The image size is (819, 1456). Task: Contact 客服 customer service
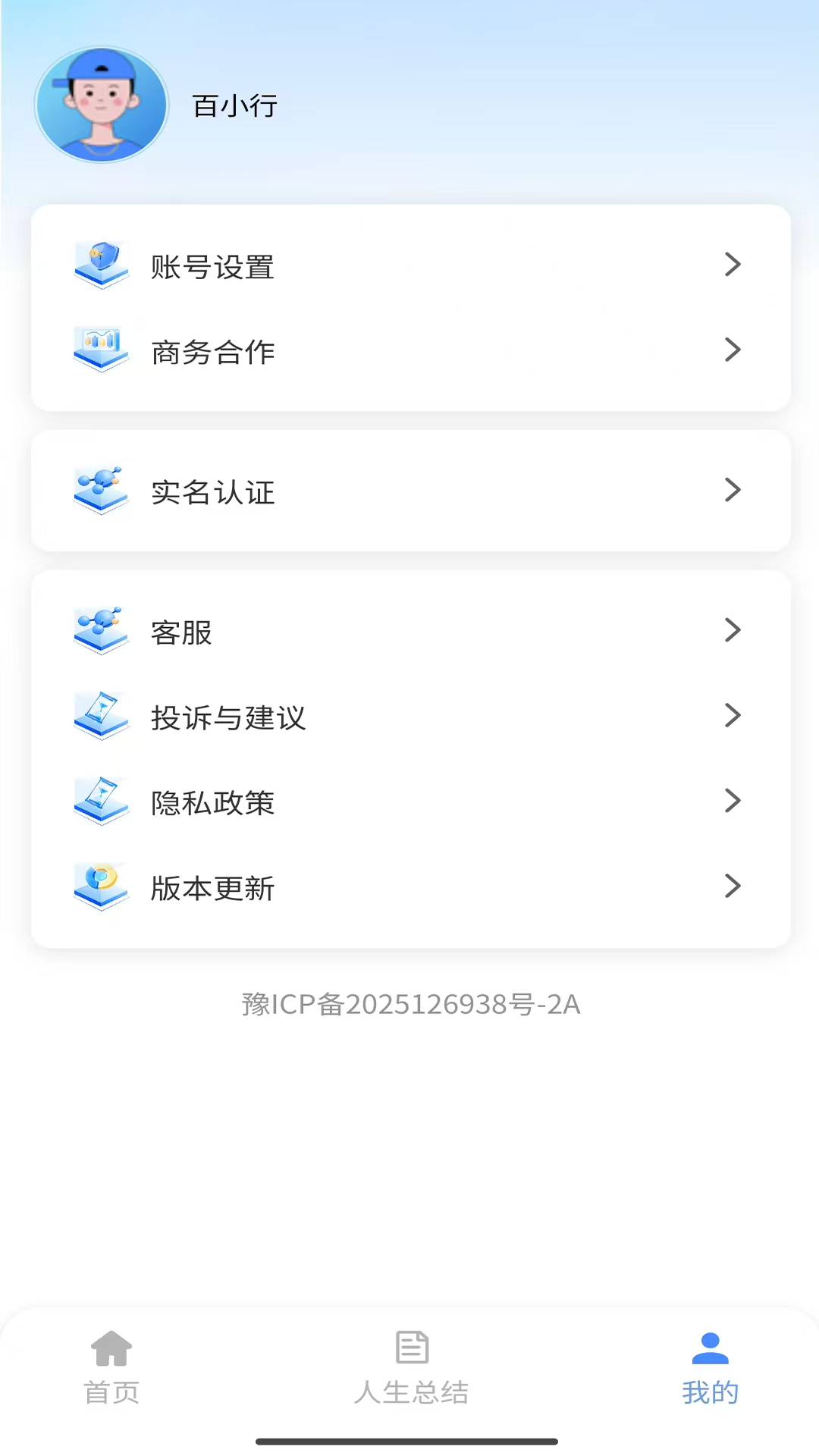tap(409, 632)
